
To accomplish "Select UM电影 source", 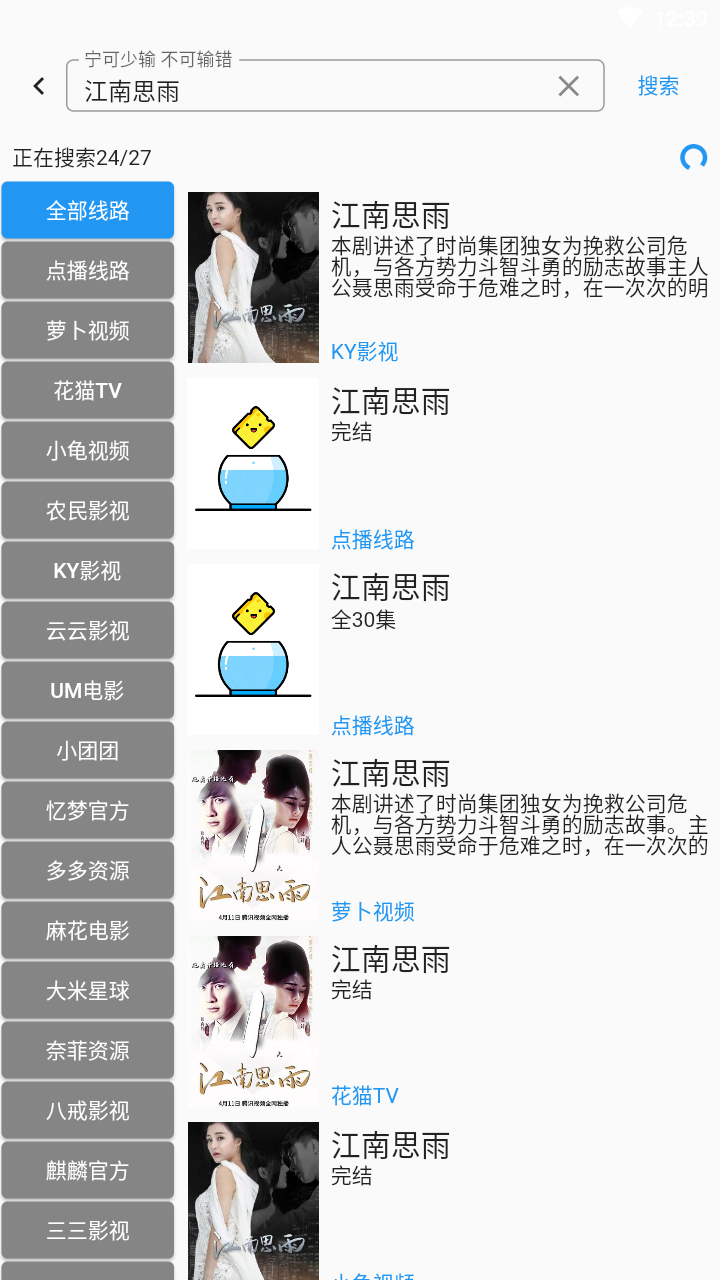I will [88, 691].
